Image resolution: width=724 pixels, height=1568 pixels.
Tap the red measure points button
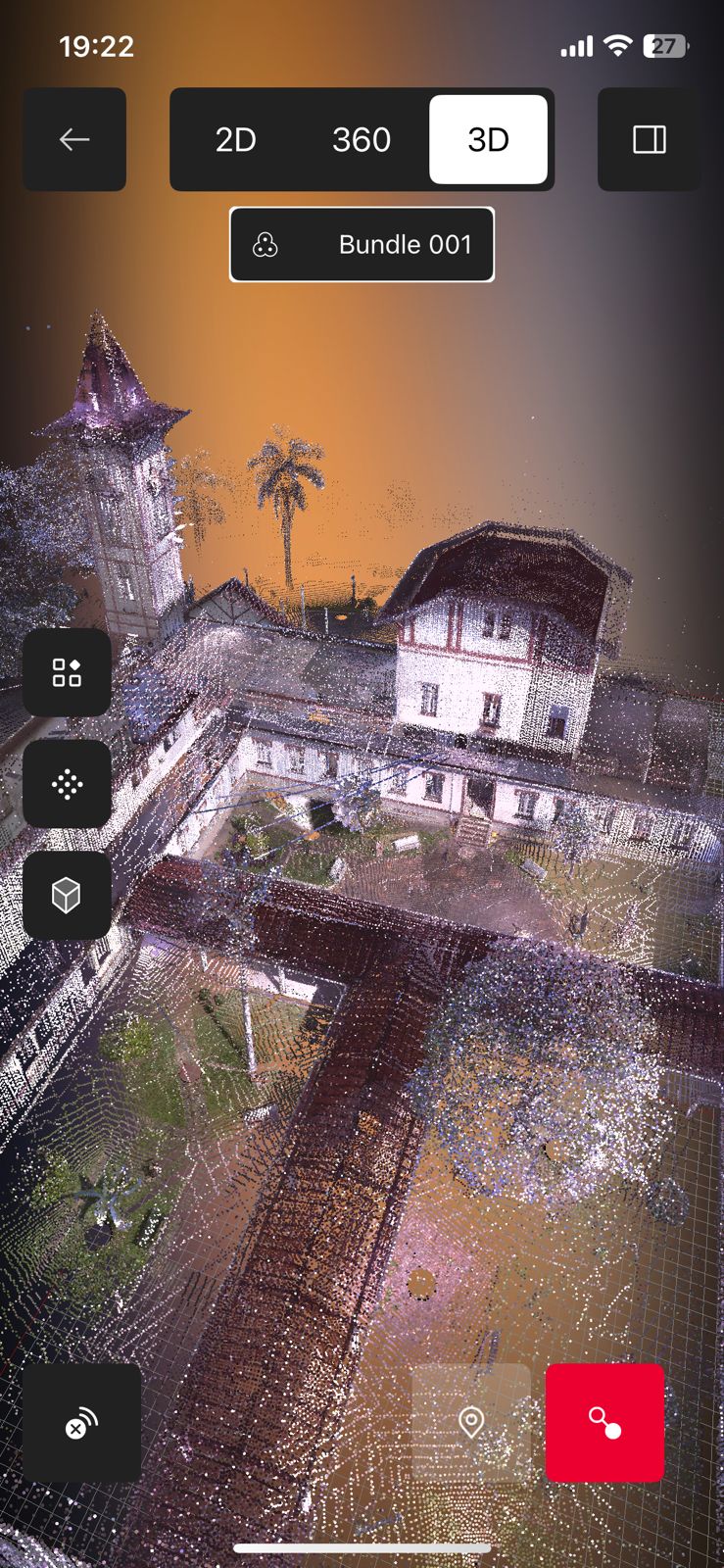604,1422
